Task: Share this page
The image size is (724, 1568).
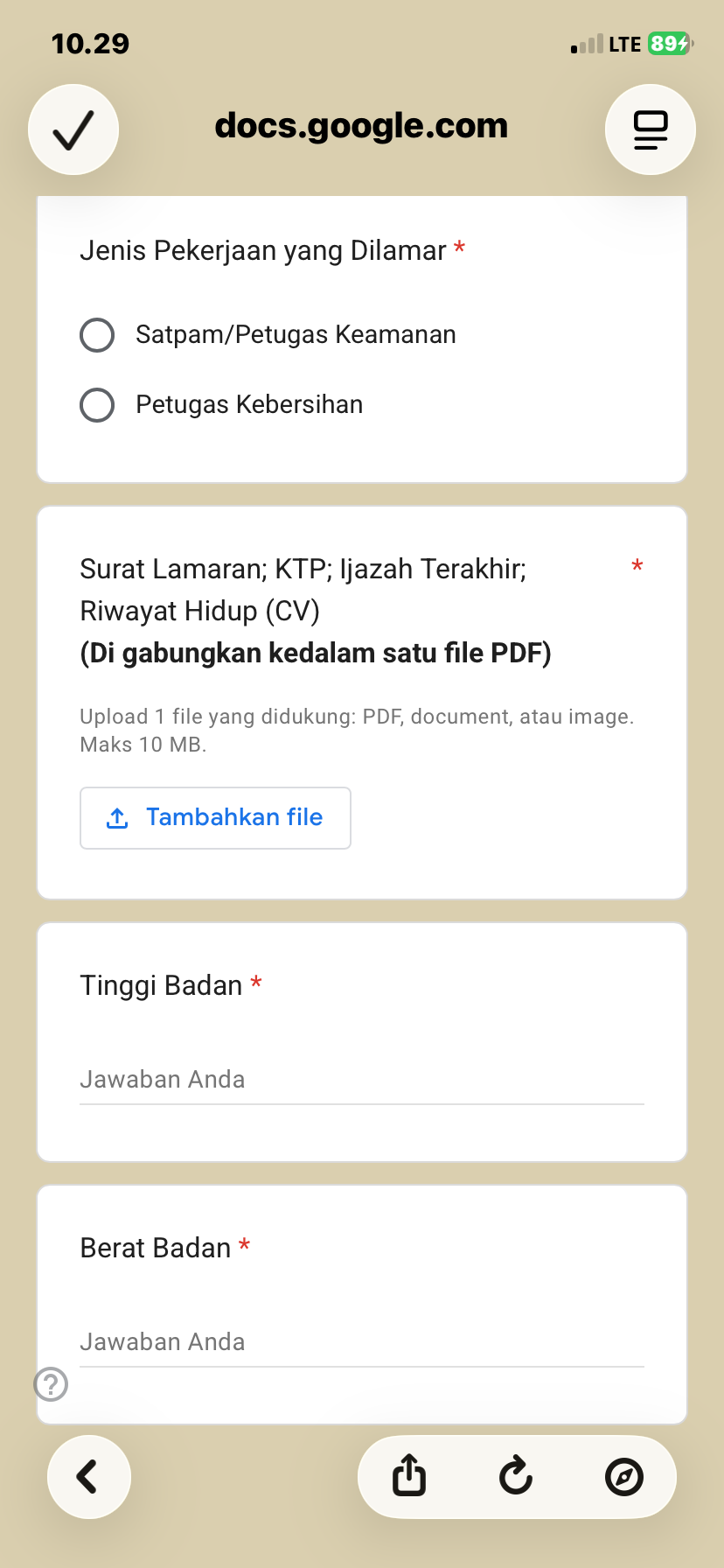Action: tap(409, 1477)
